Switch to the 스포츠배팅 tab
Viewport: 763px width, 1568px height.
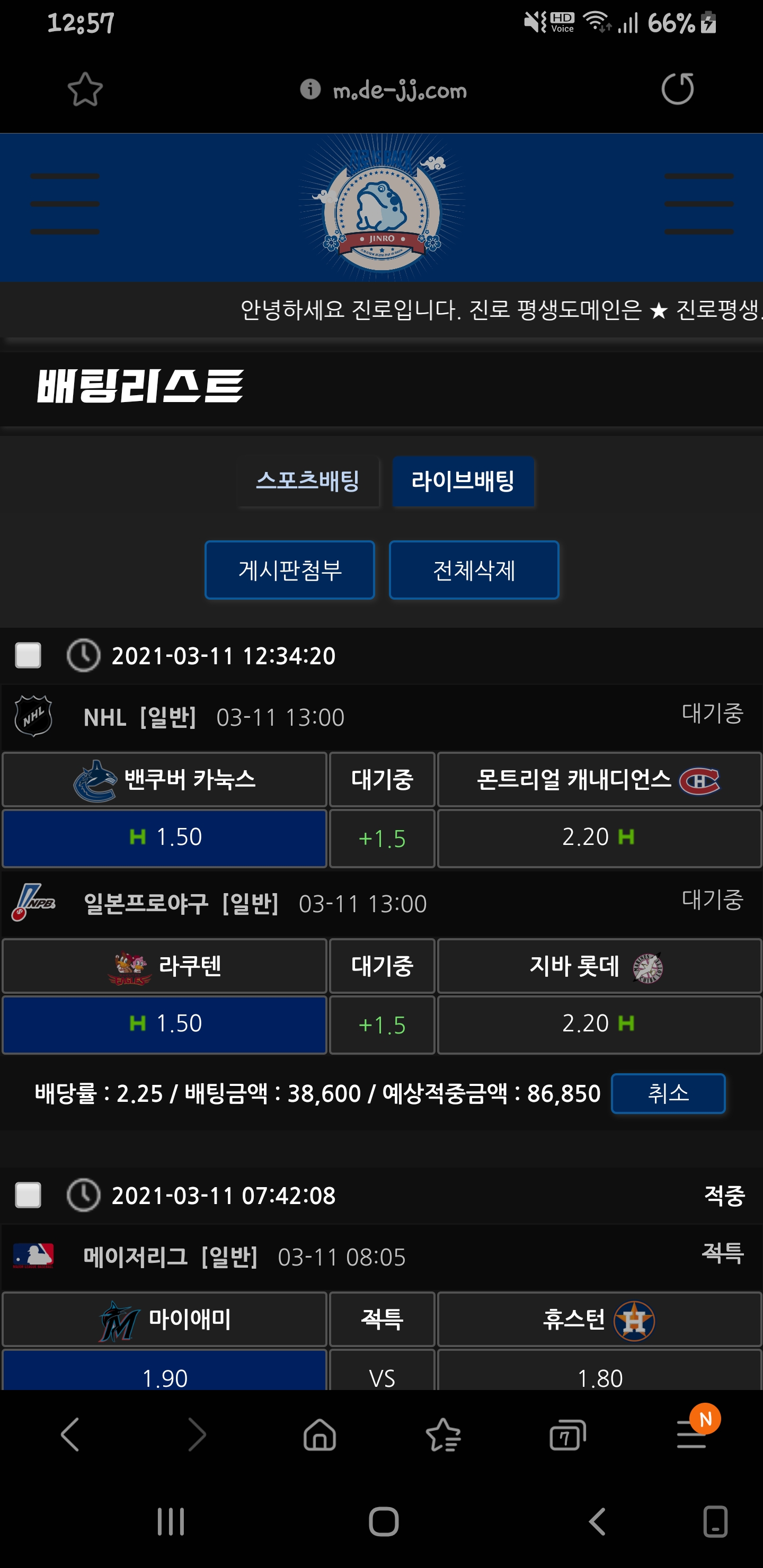coord(307,481)
